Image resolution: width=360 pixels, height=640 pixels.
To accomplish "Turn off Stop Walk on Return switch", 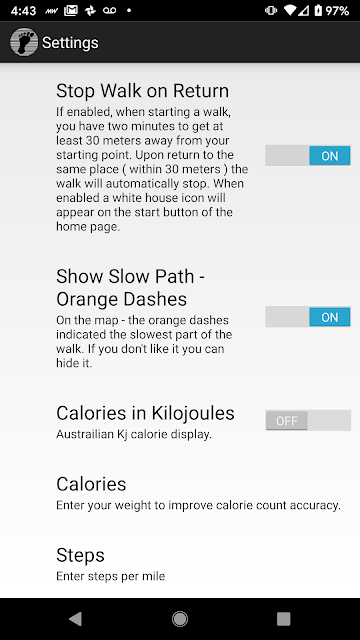I will pyautogui.click(x=308, y=156).
